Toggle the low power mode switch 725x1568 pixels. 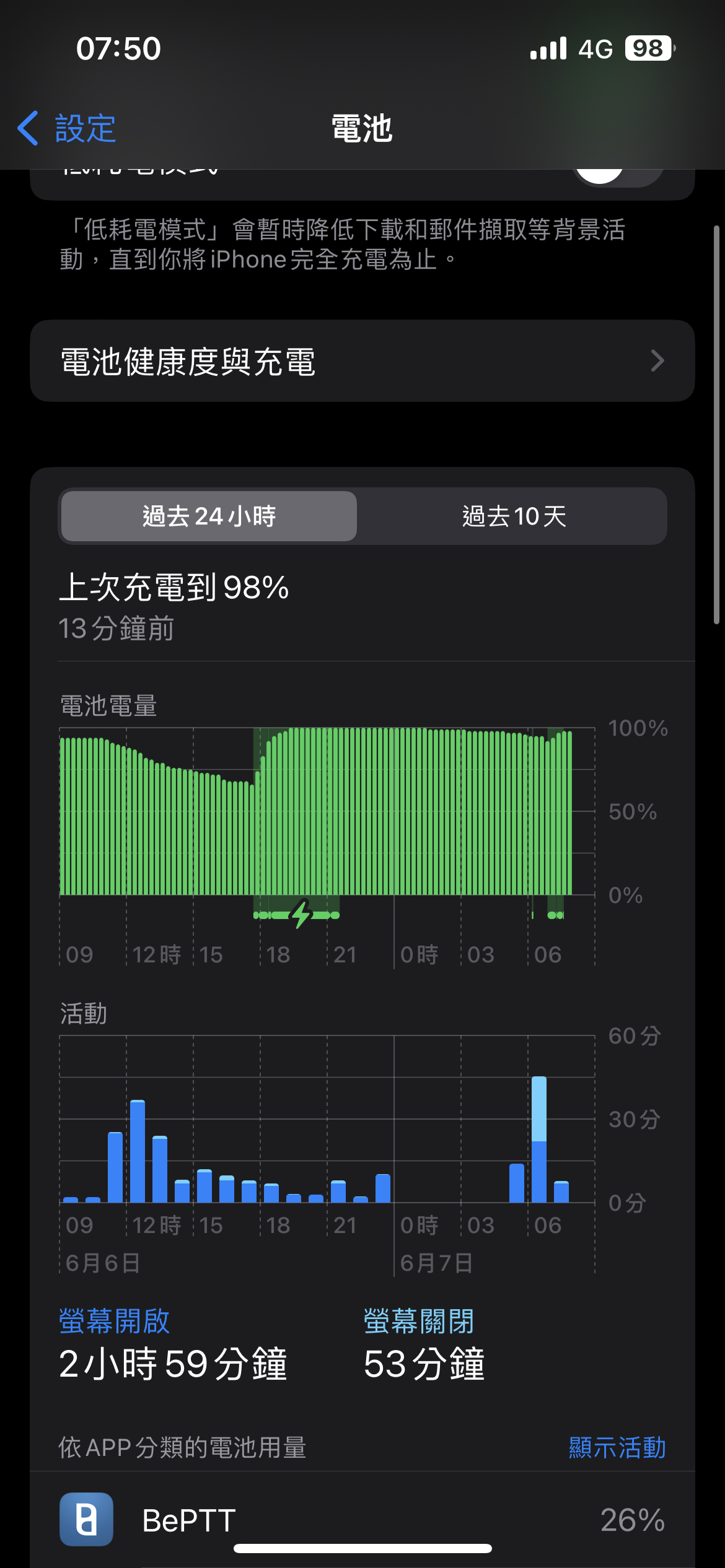(618, 177)
